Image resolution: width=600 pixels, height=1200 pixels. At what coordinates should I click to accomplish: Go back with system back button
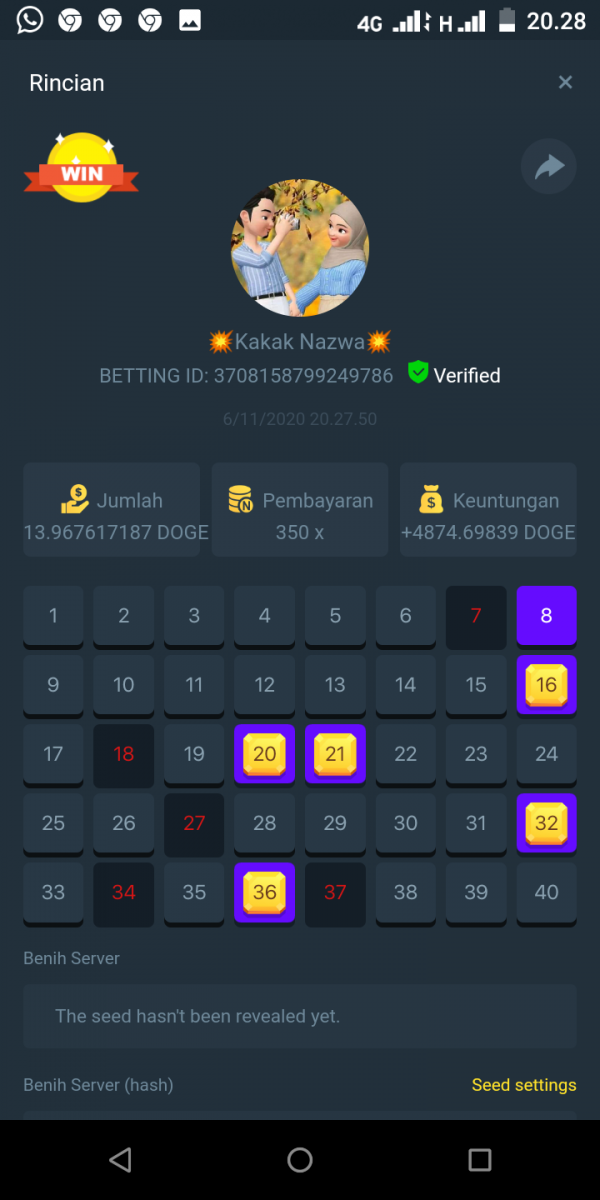tap(120, 1159)
